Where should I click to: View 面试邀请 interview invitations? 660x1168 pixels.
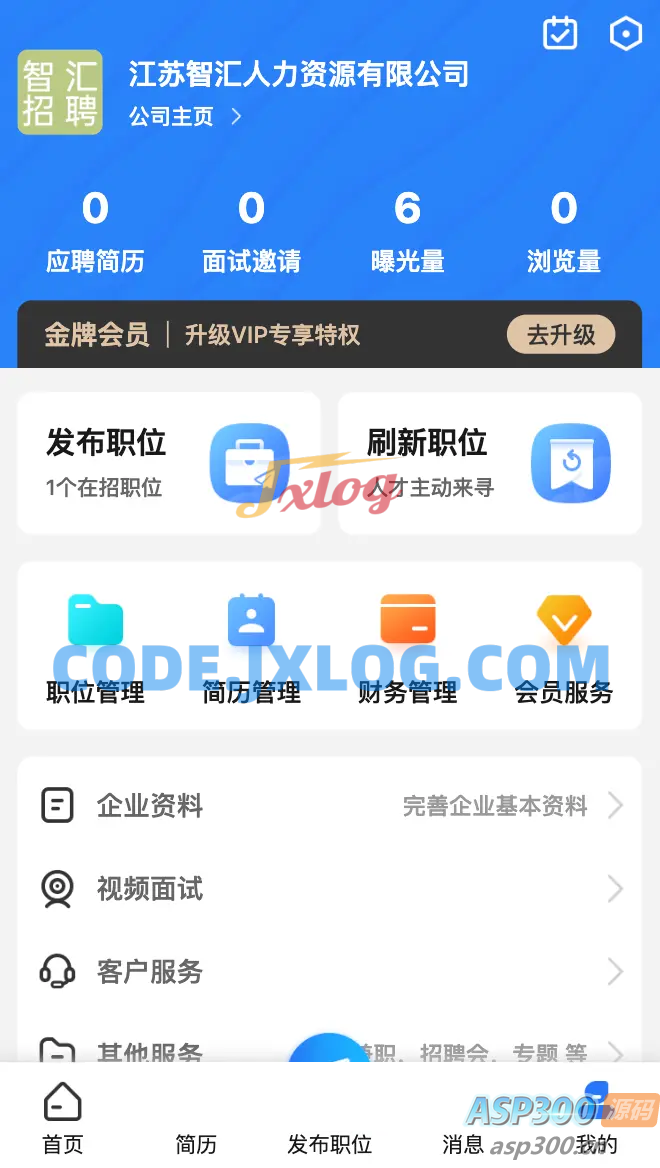coord(251,232)
